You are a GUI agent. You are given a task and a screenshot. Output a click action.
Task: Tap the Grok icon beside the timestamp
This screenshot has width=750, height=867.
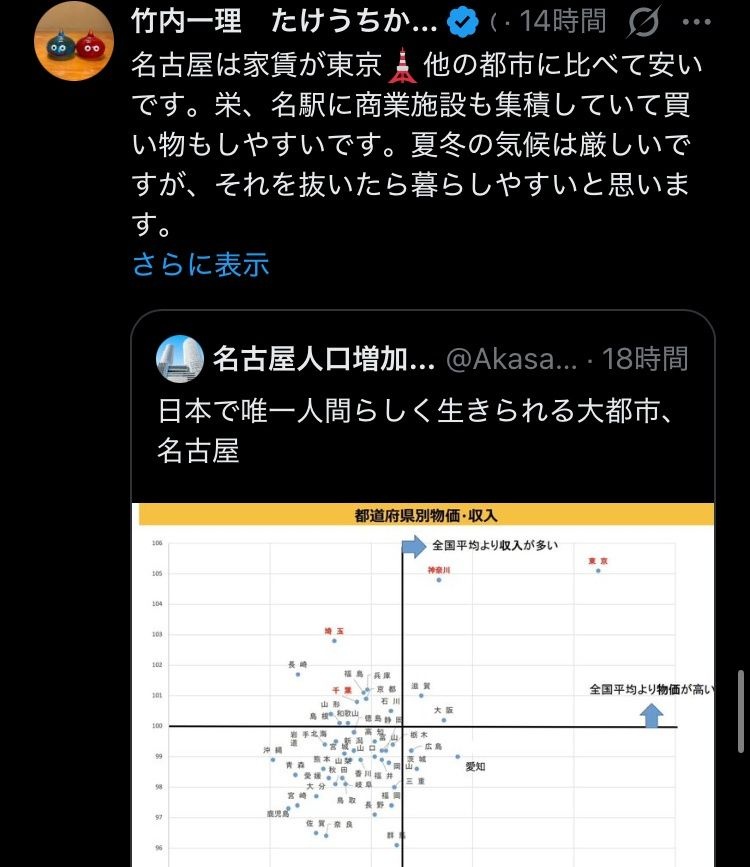coord(646,20)
